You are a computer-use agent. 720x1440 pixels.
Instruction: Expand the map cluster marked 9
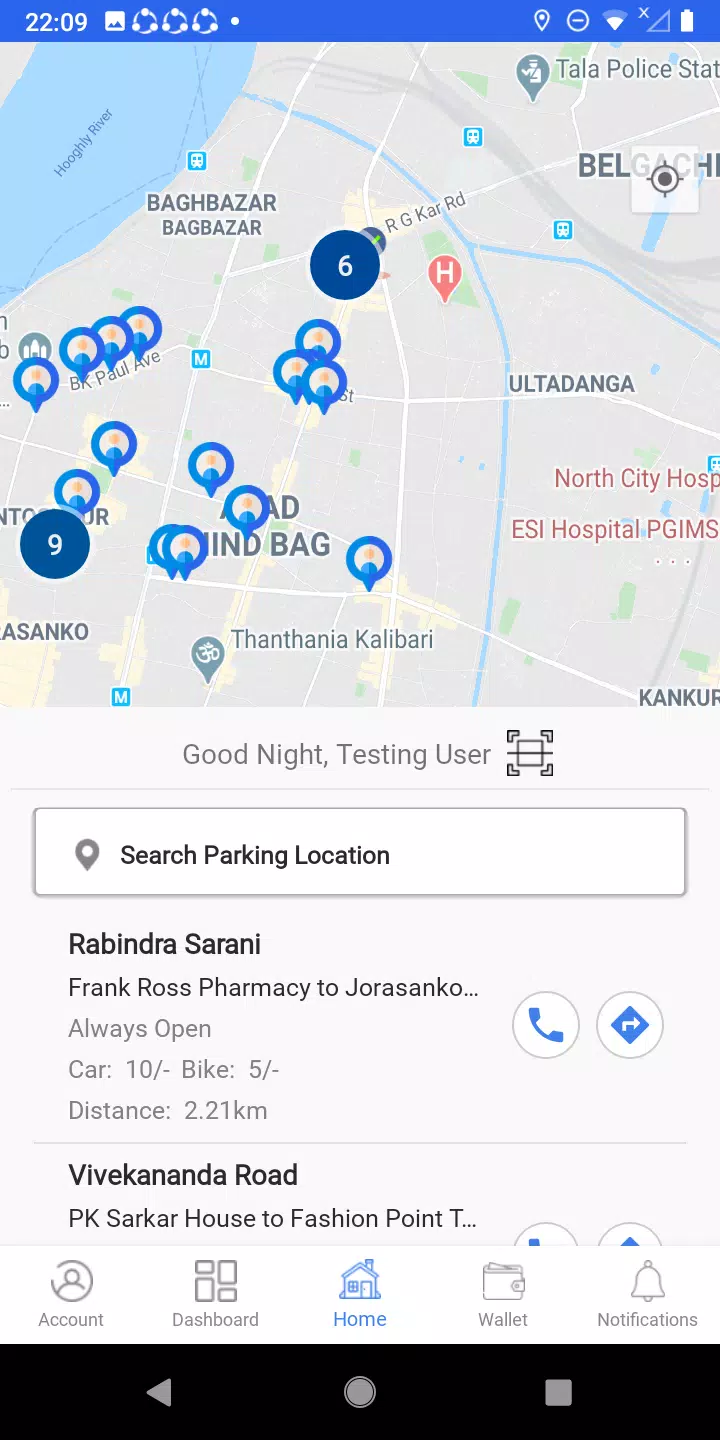click(55, 544)
